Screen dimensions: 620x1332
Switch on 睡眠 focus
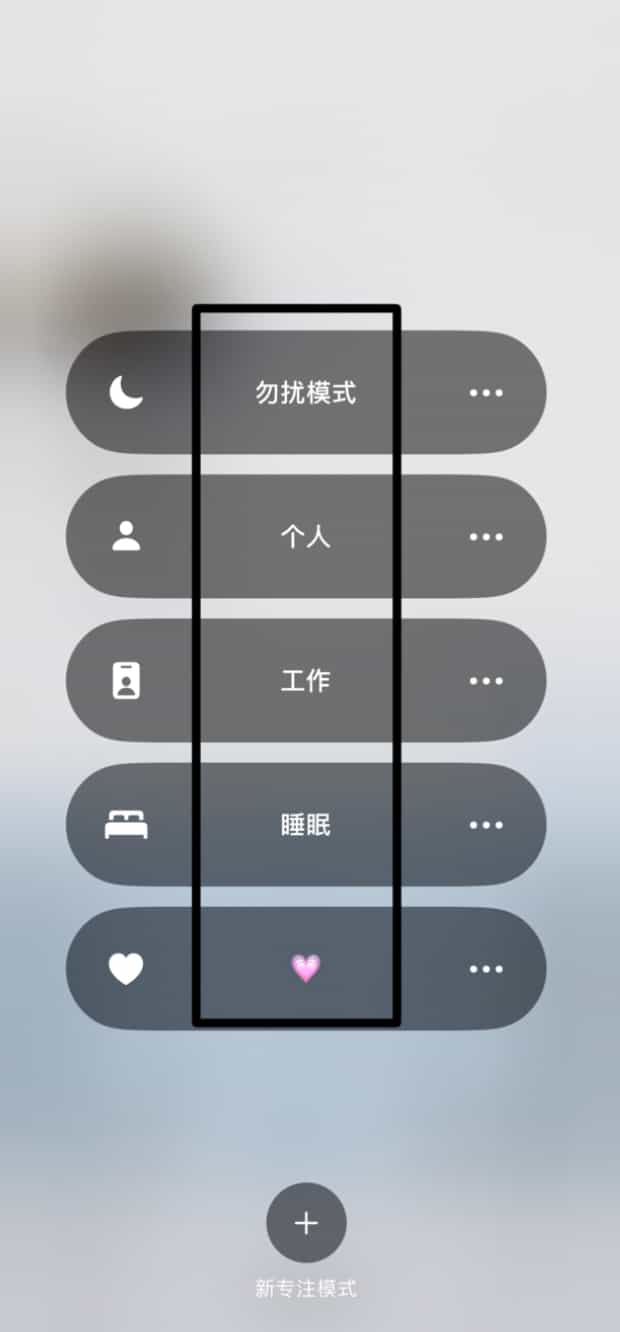click(x=305, y=825)
